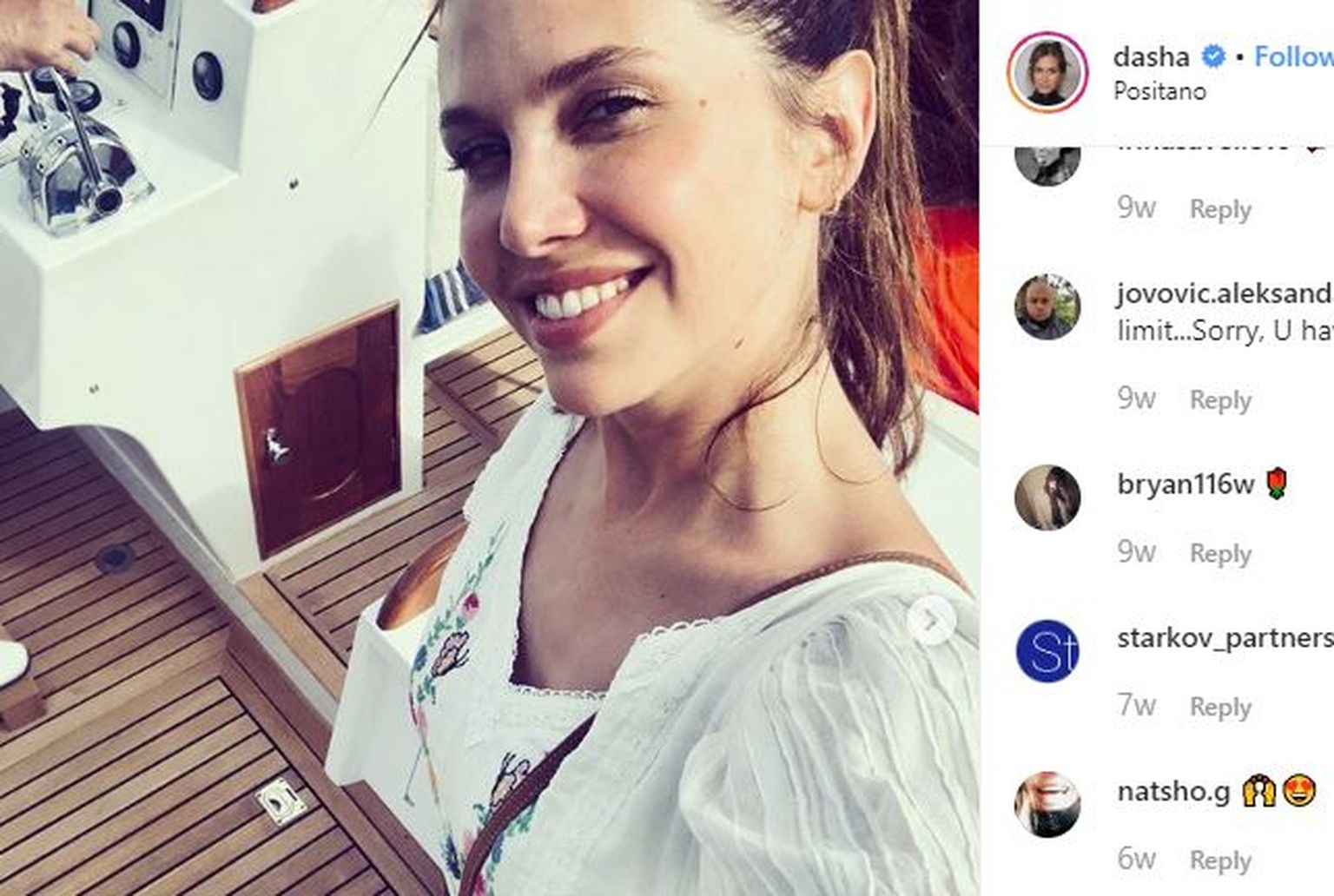Open natsho.g's profile

pyautogui.click(x=1173, y=792)
